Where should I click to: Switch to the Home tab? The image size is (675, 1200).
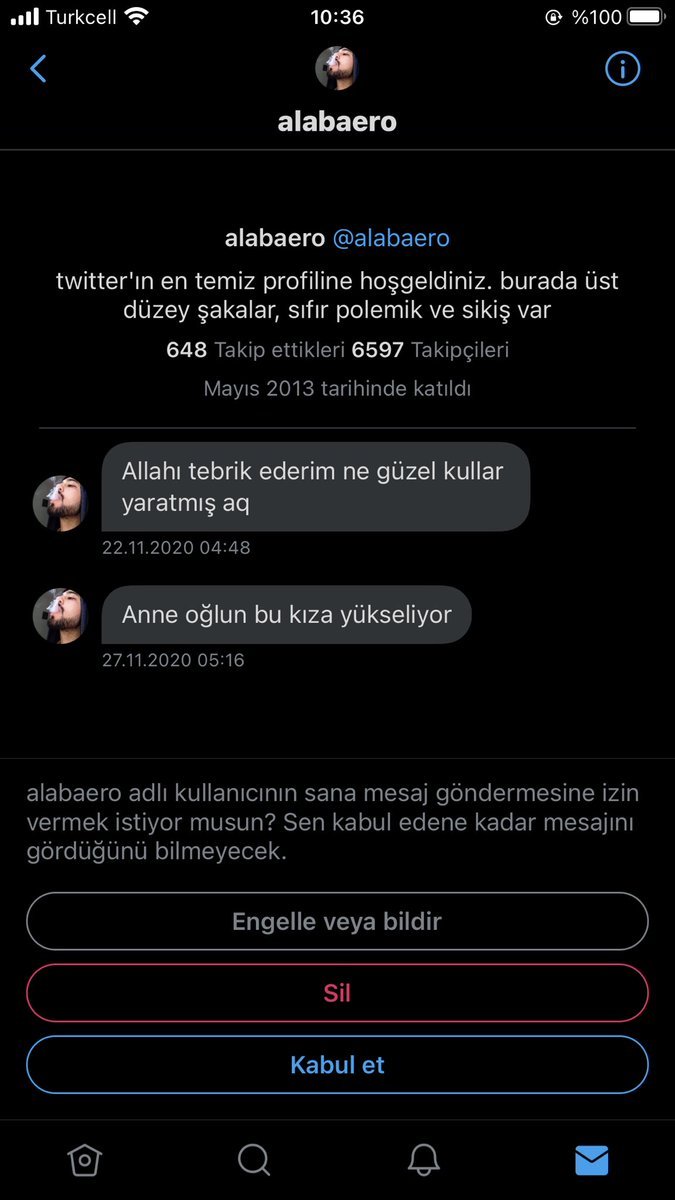coord(84,1160)
